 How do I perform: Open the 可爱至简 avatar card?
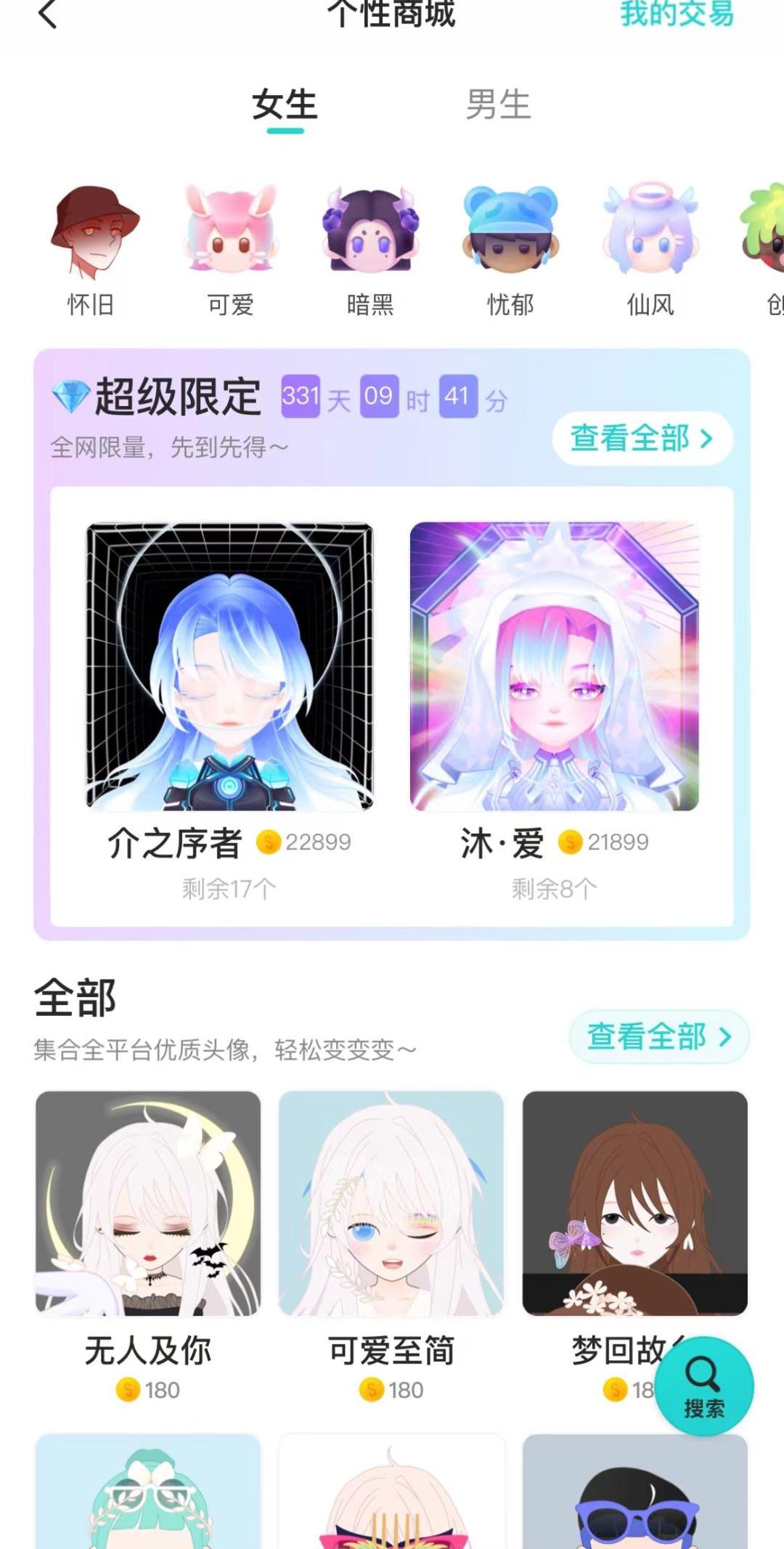click(391, 1203)
